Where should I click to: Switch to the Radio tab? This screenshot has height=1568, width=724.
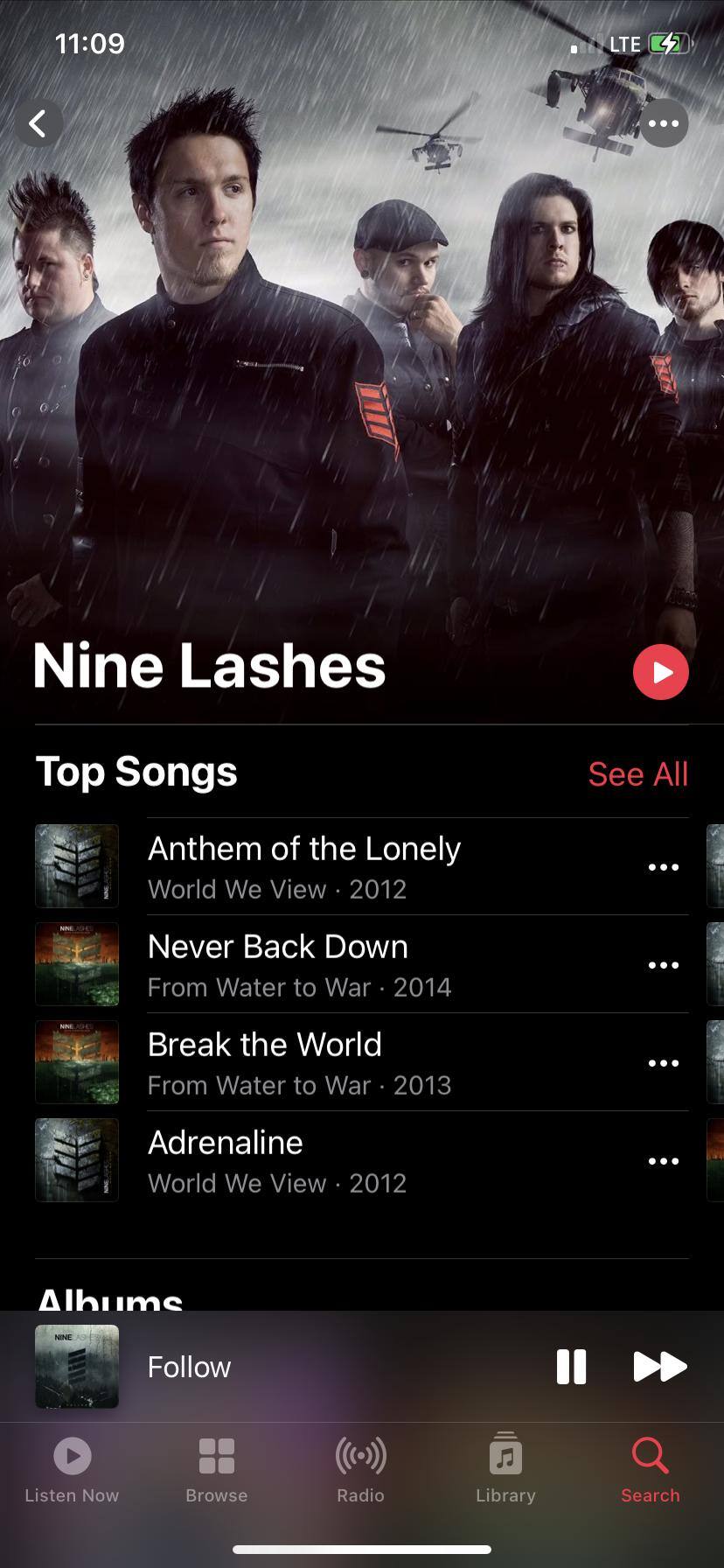(360, 1470)
